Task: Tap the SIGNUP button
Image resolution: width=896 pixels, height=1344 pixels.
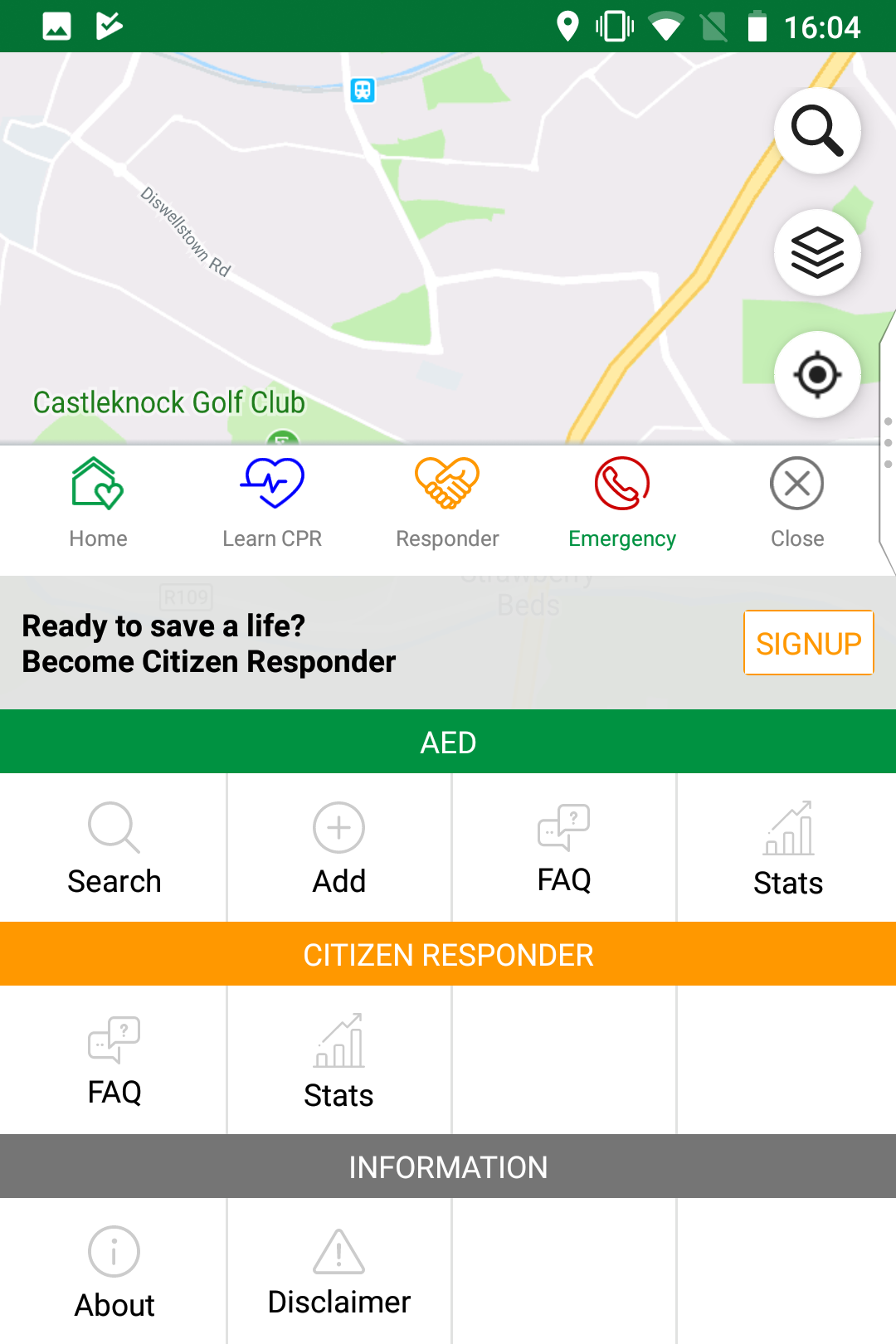Action: (808, 643)
